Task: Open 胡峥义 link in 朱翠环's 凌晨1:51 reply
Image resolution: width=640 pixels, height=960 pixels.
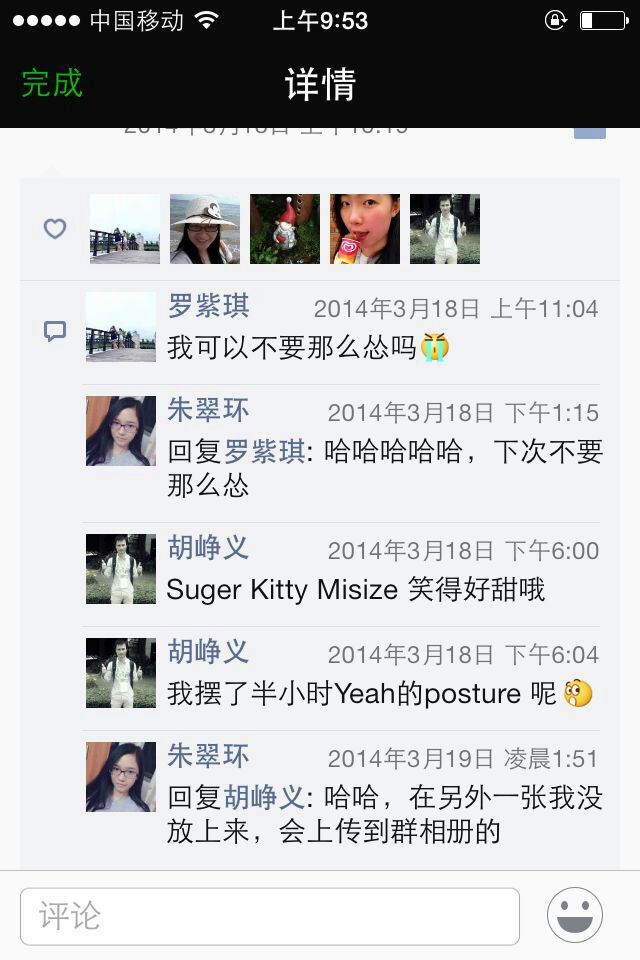Action: coord(264,798)
